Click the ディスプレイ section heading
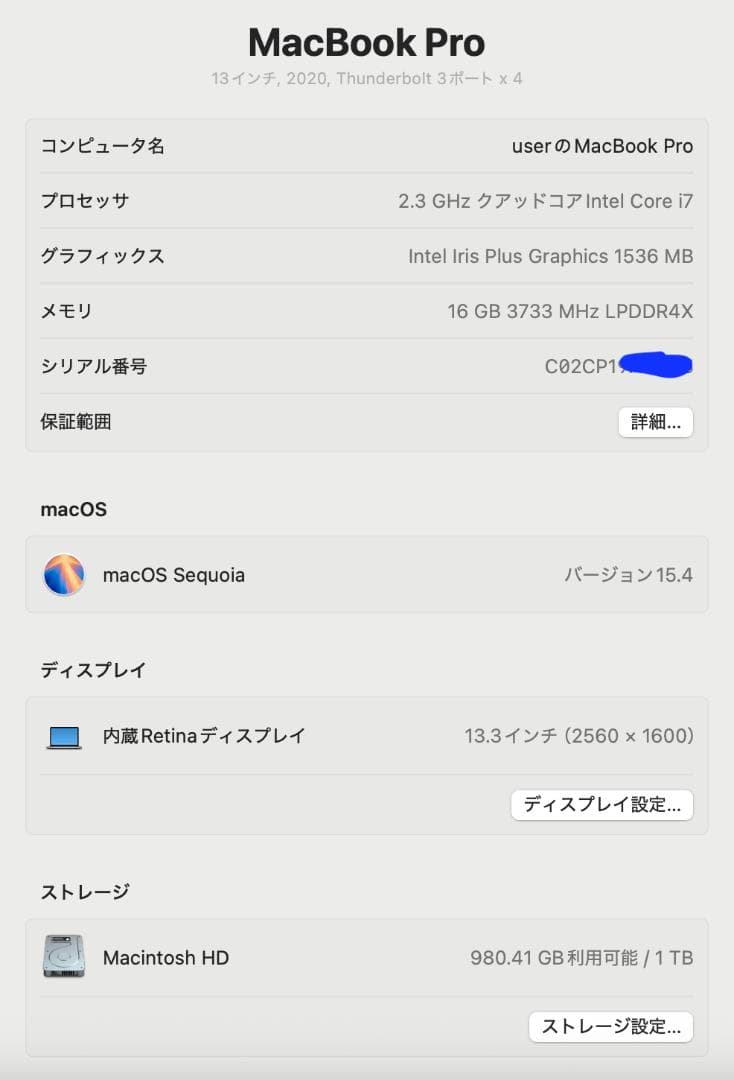The width and height of the screenshot is (734, 1080). tap(92, 670)
